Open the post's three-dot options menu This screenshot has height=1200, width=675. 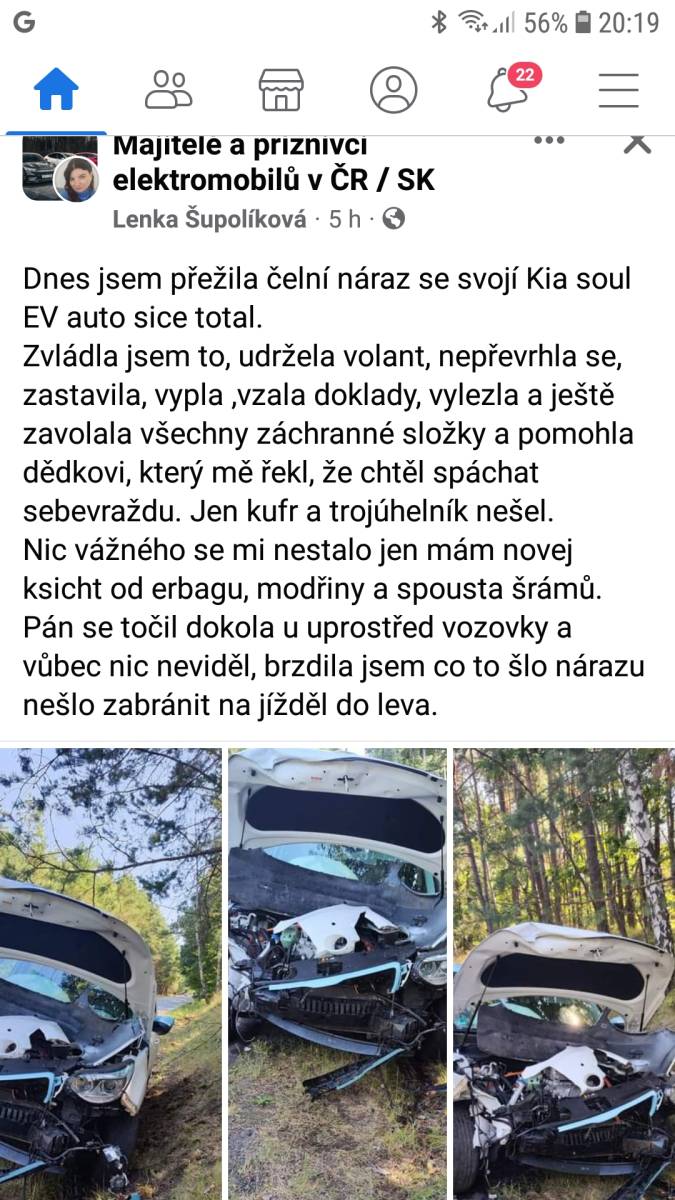click(549, 141)
